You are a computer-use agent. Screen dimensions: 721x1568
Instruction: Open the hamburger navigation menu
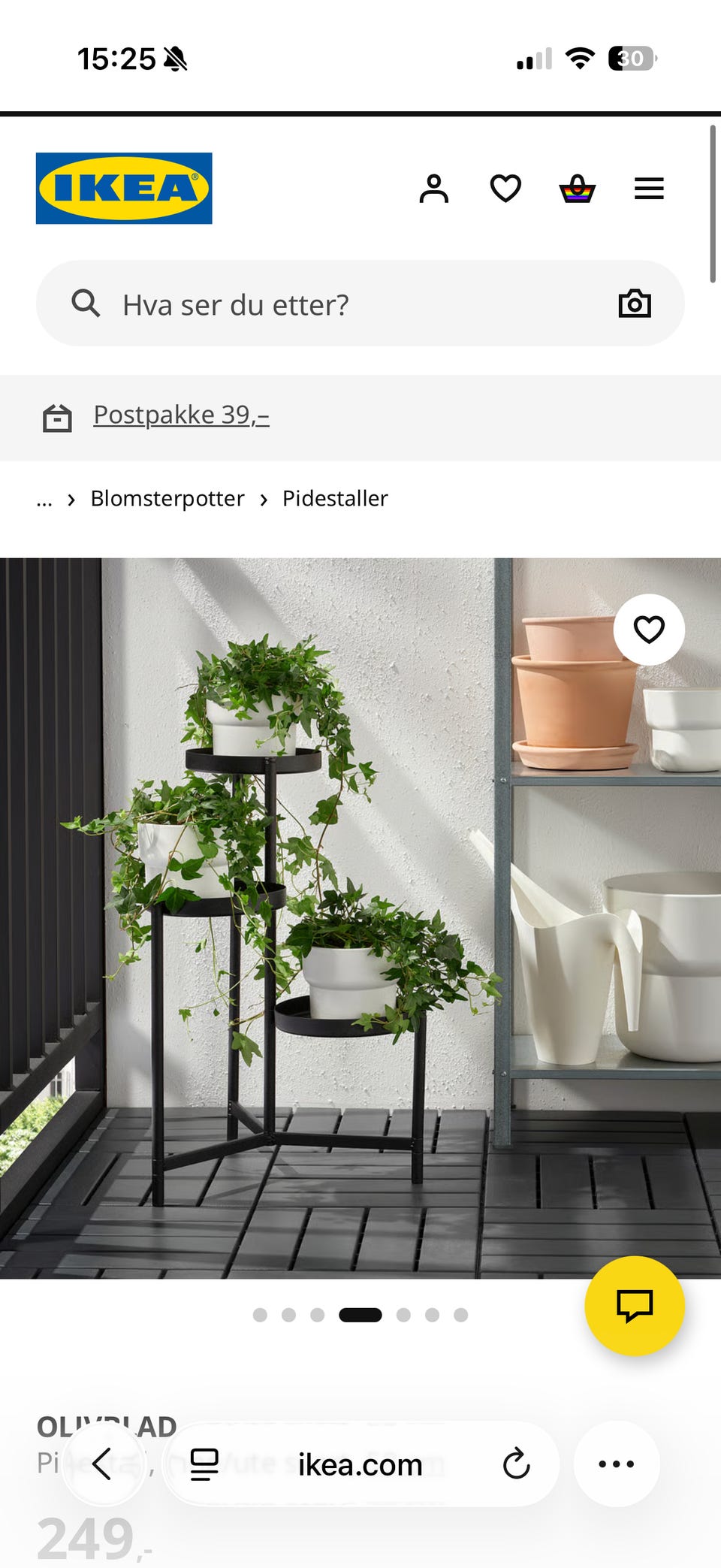coord(649,189)
